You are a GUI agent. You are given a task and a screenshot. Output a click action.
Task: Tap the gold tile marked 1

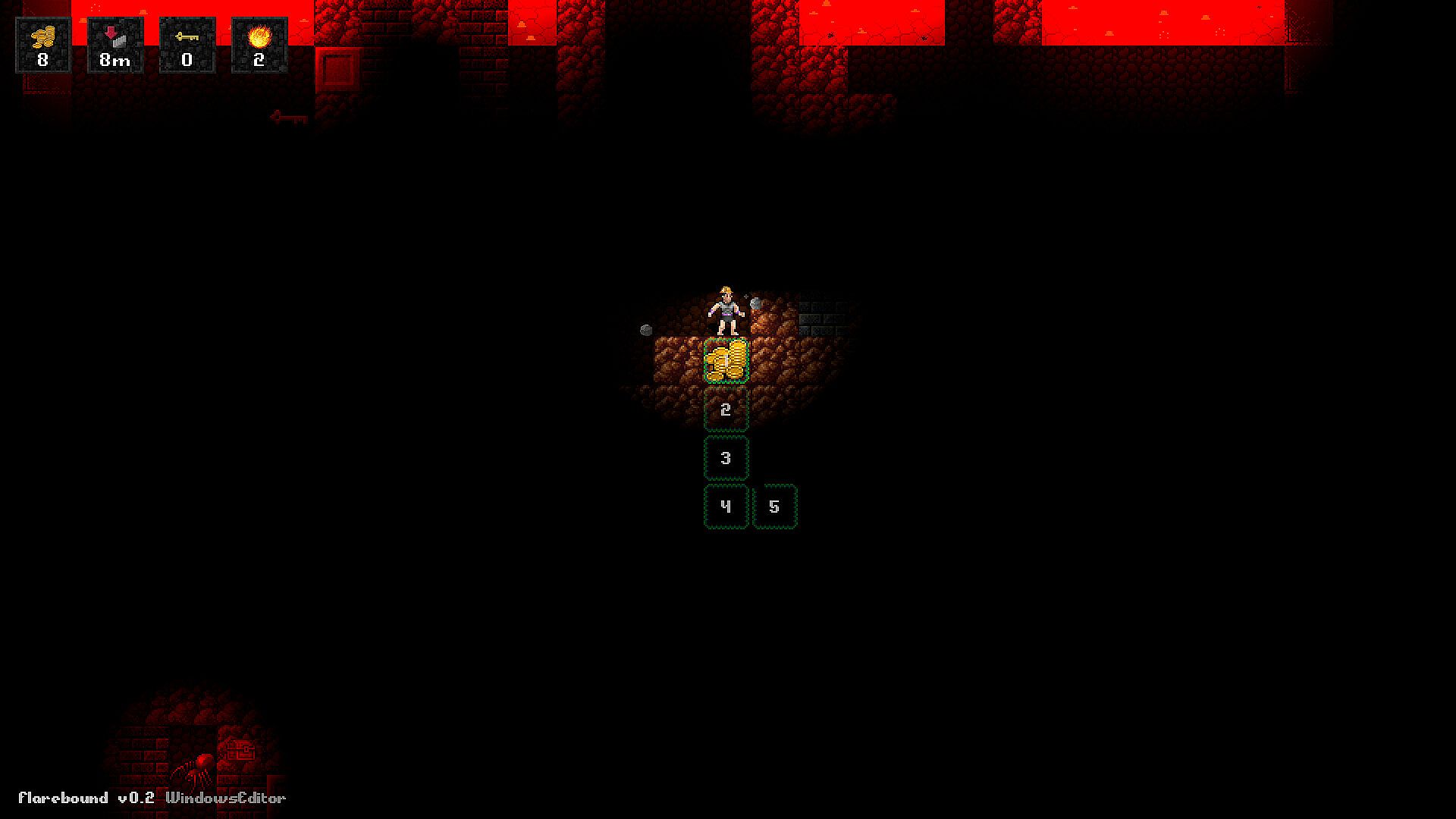click(726, 361)
